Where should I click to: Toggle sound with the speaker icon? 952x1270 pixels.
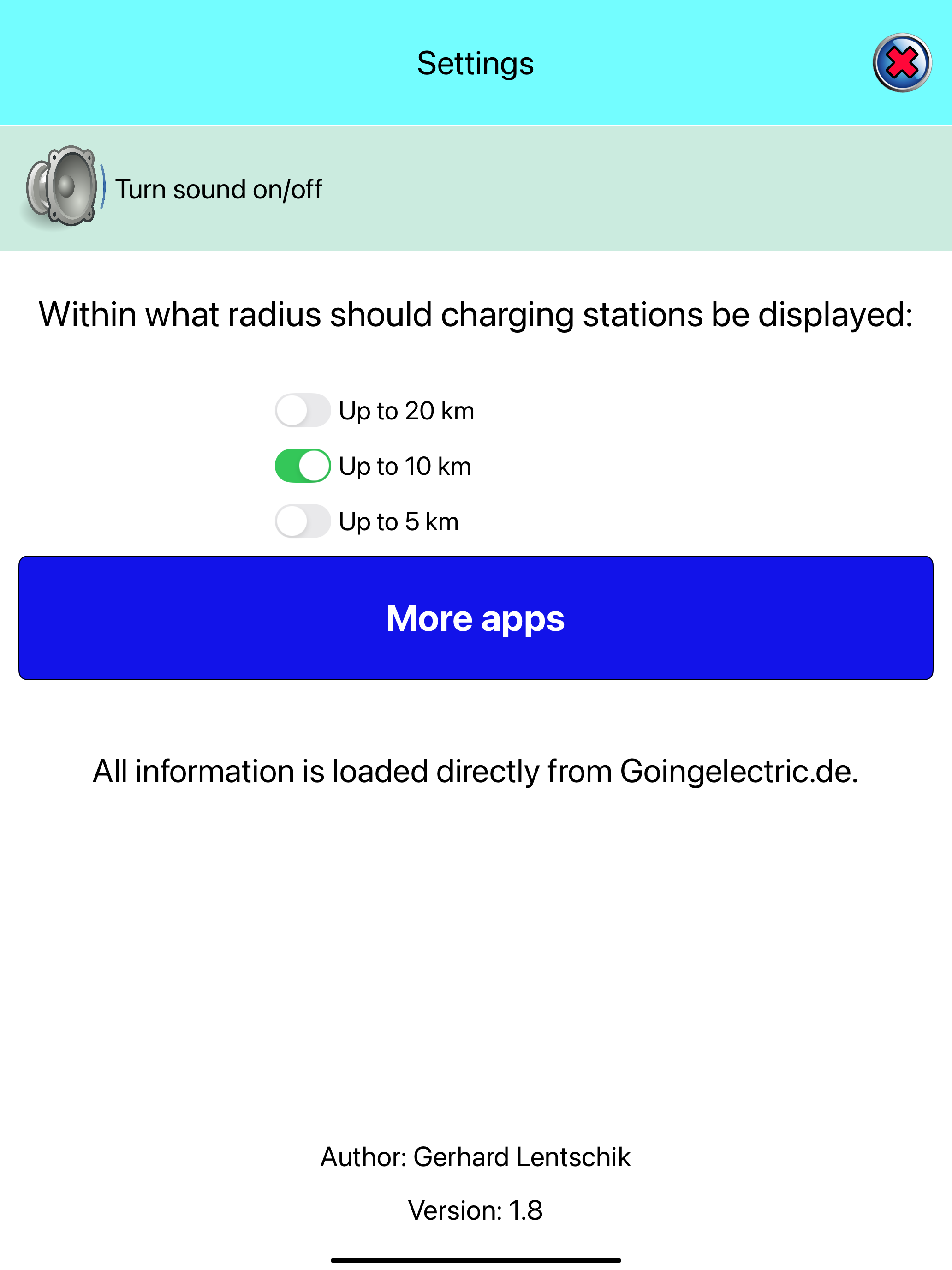click(64, 186)
